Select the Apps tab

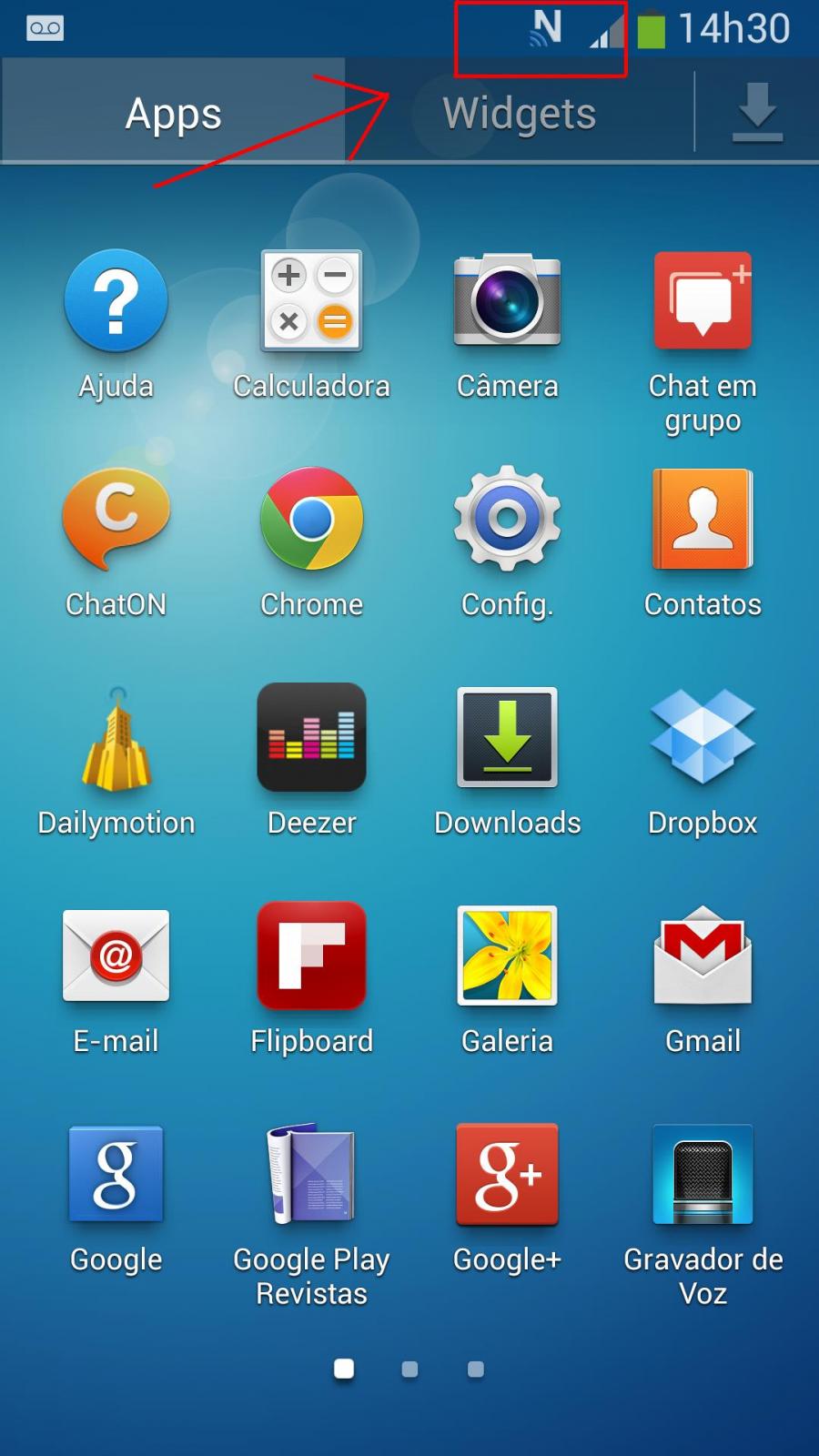(173, 114)
